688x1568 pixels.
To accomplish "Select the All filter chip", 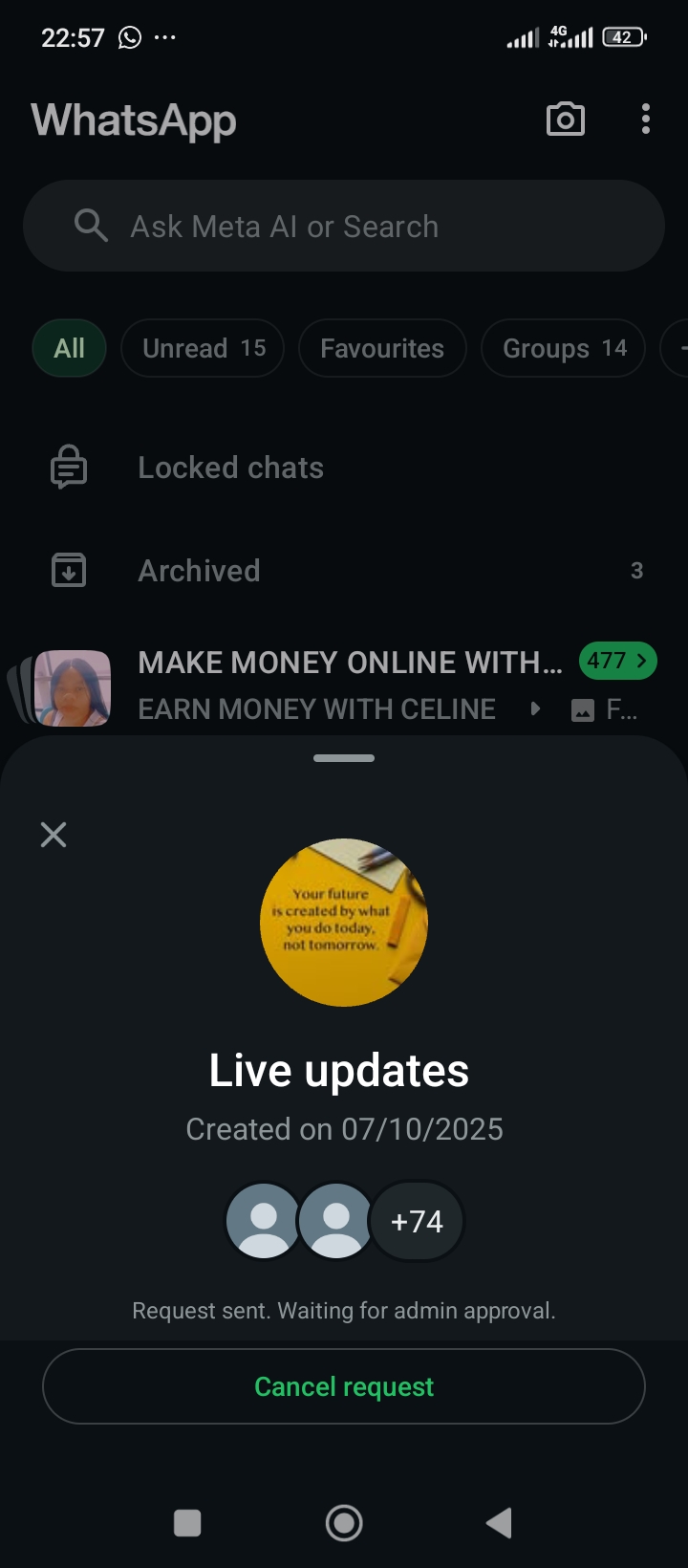I will (69, 348).
